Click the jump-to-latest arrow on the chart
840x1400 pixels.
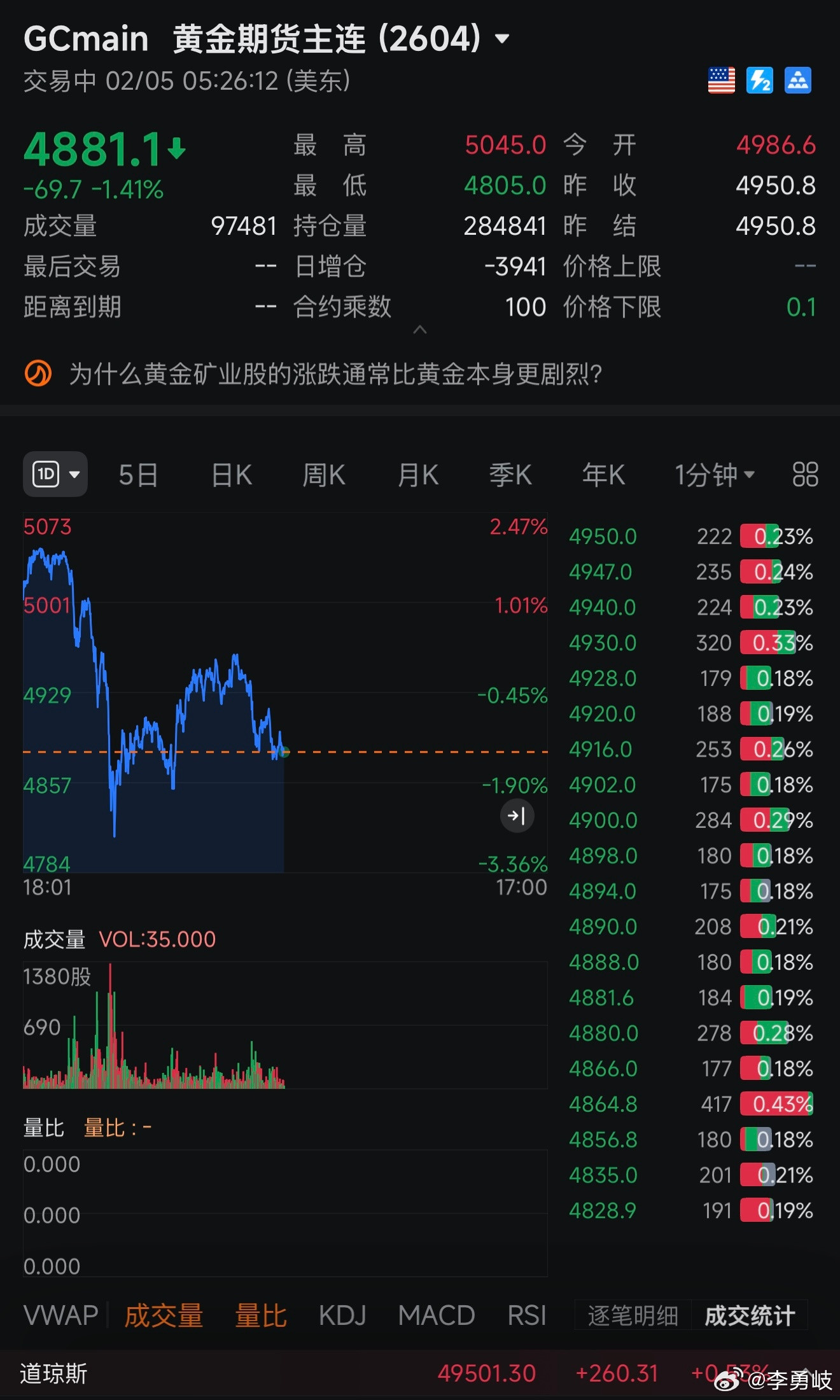click(x=517, y=816)
